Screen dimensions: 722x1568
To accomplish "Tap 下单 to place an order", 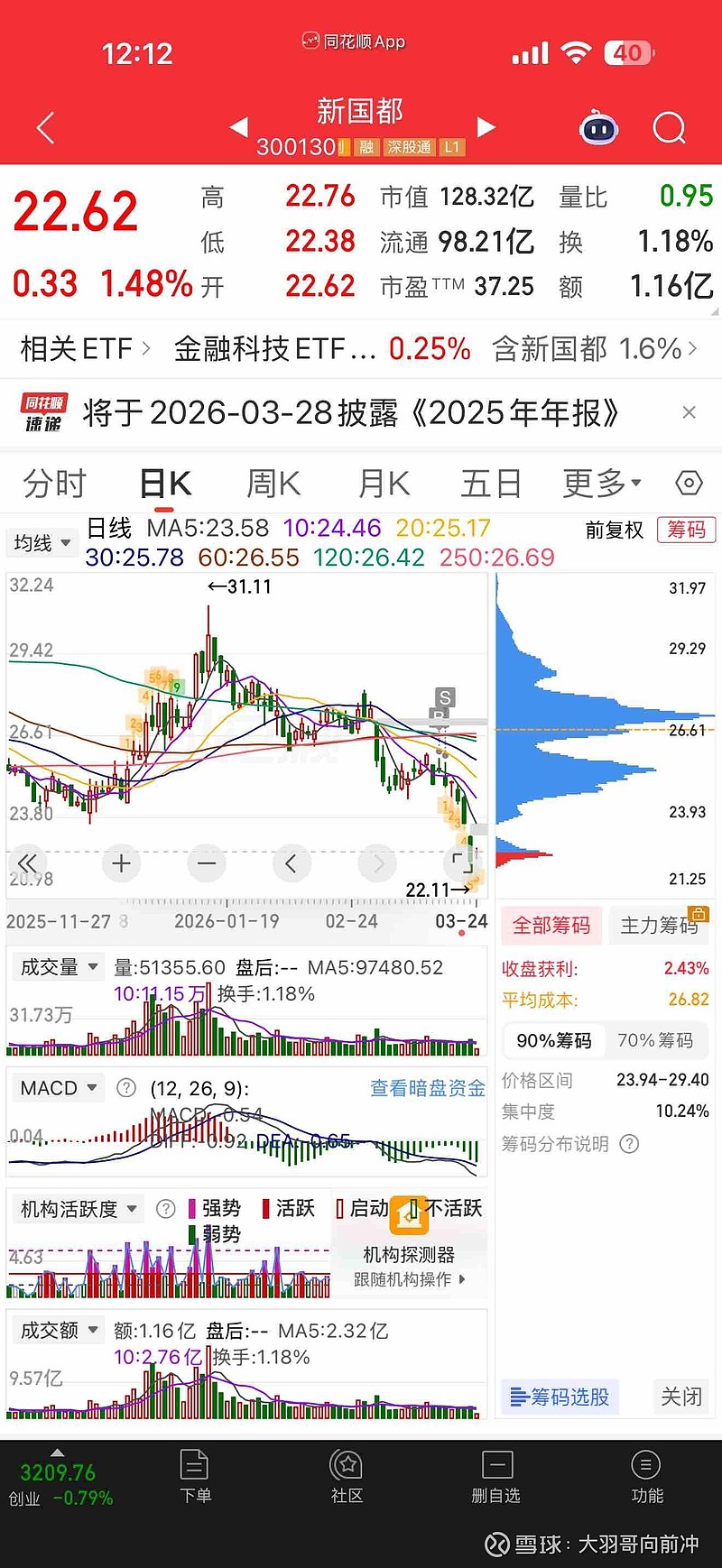I will click(195, 1475).
